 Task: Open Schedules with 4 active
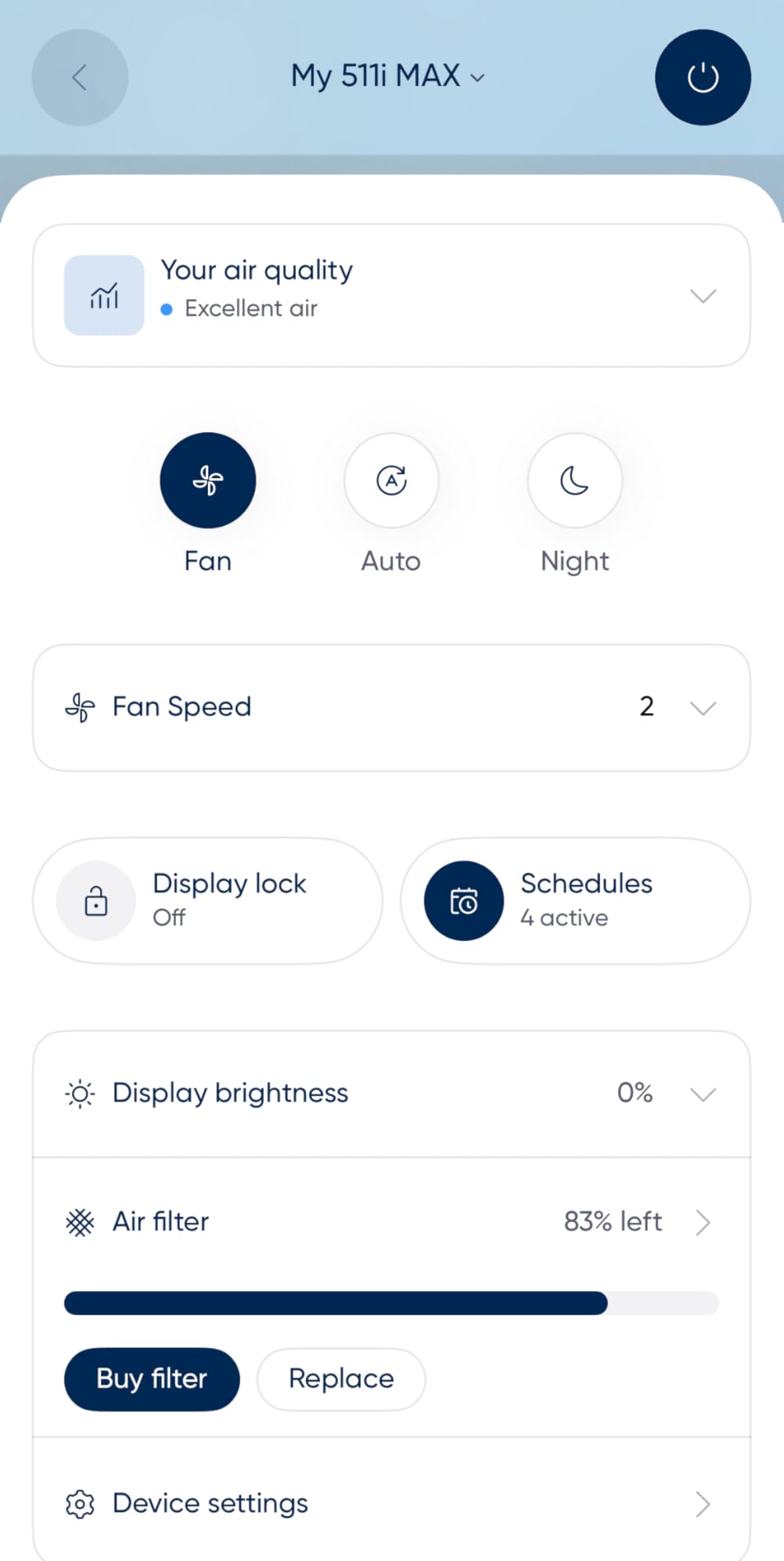575,901
